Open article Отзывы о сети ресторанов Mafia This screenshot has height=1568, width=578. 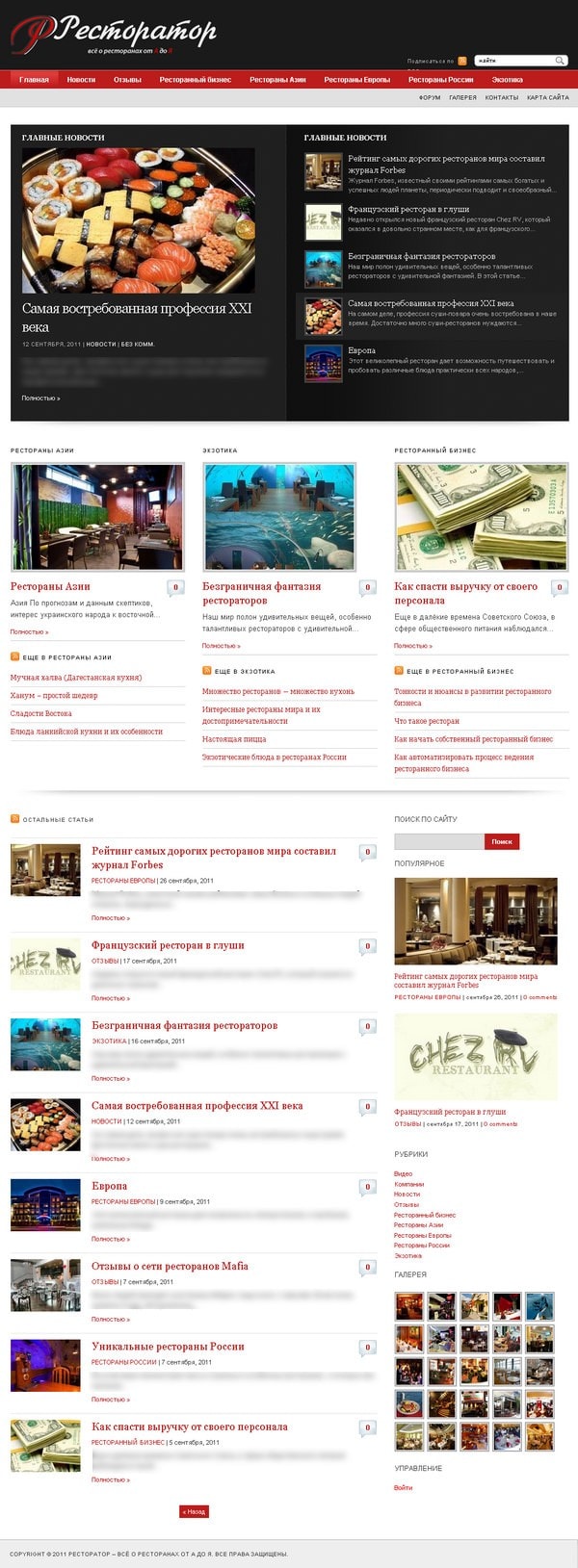(170, 1266)
